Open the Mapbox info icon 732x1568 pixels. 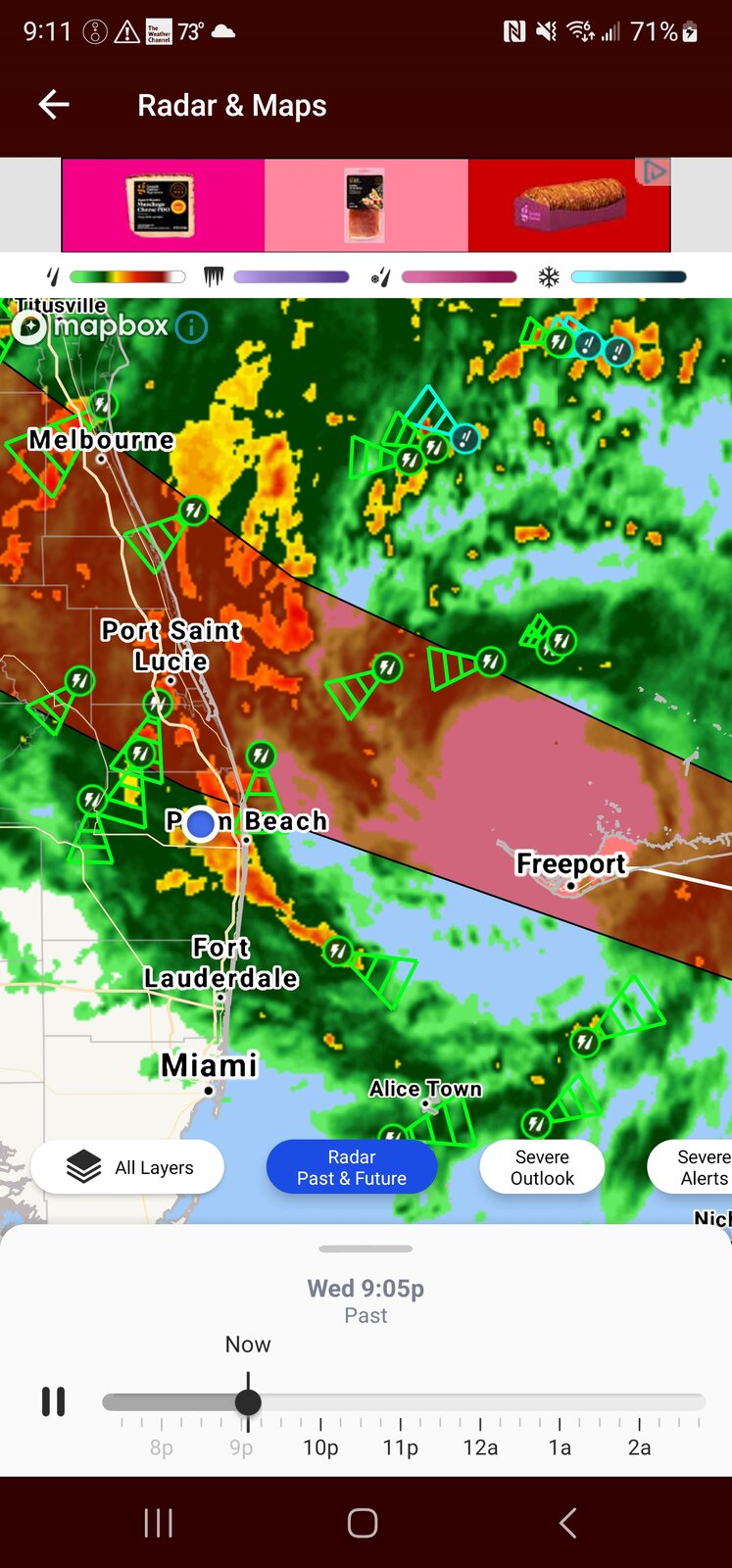click(192, 326)
